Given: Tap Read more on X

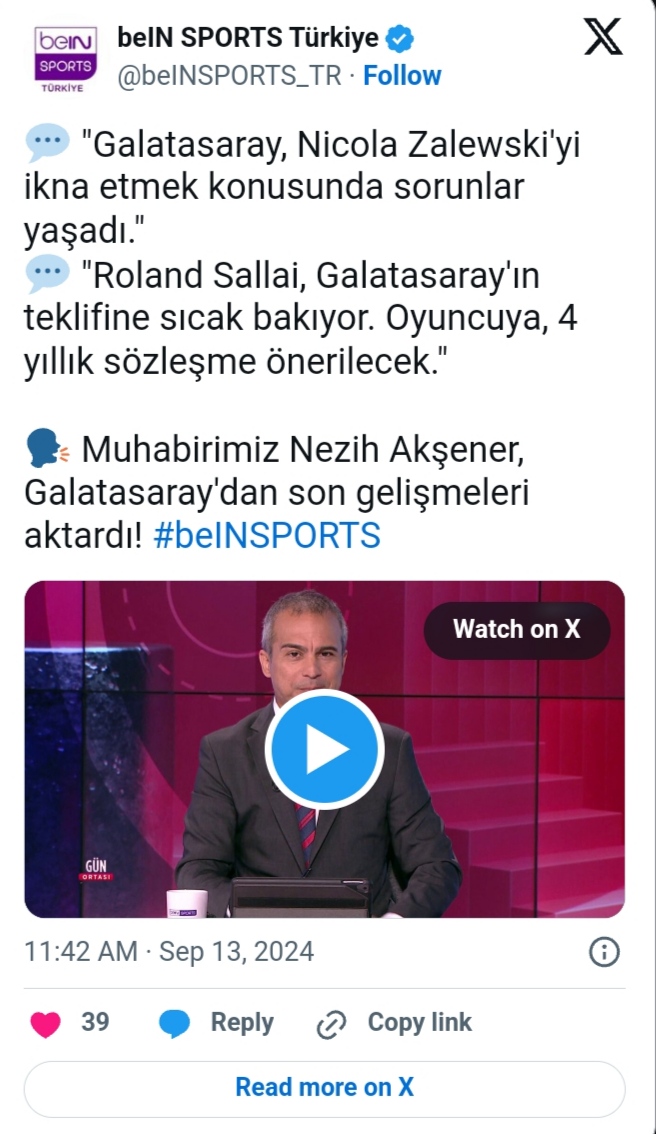Looking at the screenshot, I should pyautogui.click(x=324, y=1088).
